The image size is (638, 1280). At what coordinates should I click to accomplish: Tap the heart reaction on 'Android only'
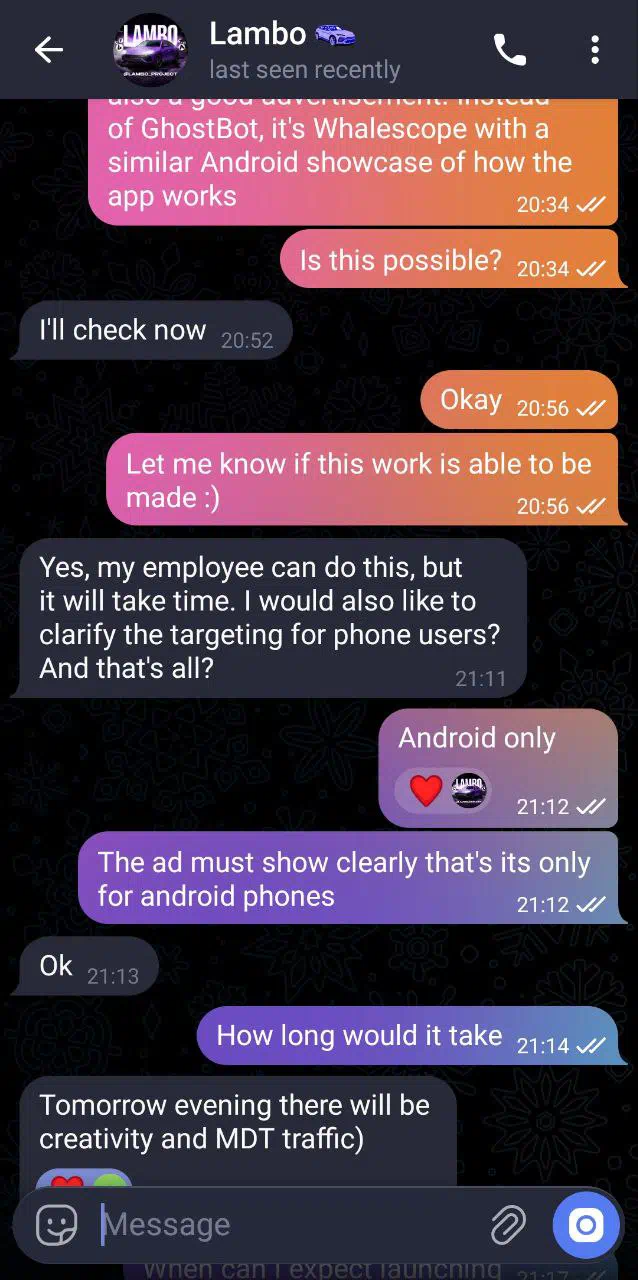426,791
